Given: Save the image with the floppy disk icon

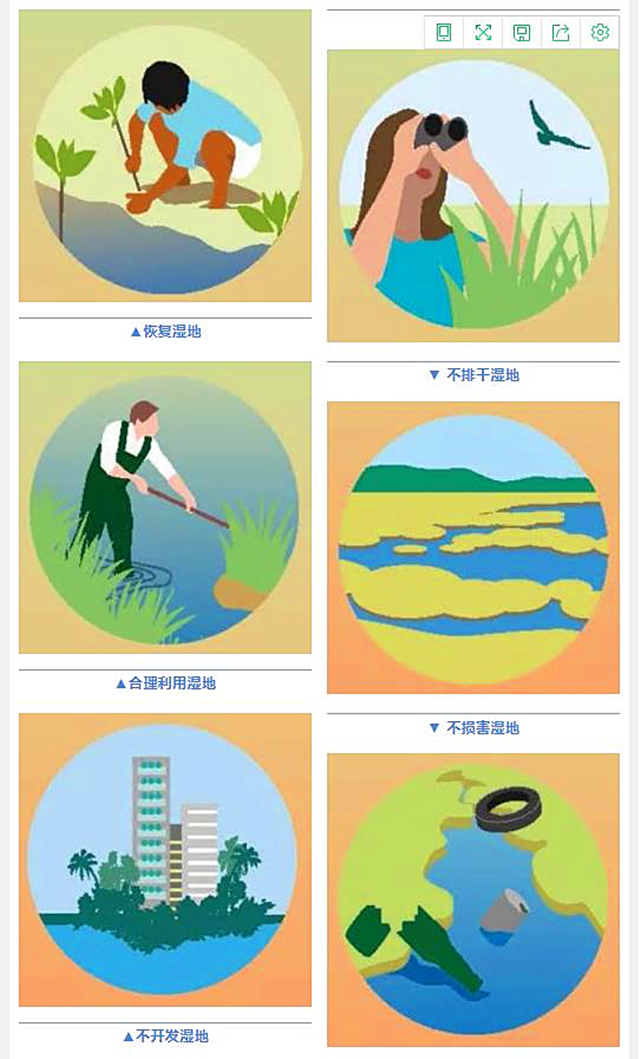Looking at the screenshot, I should 522,32.
